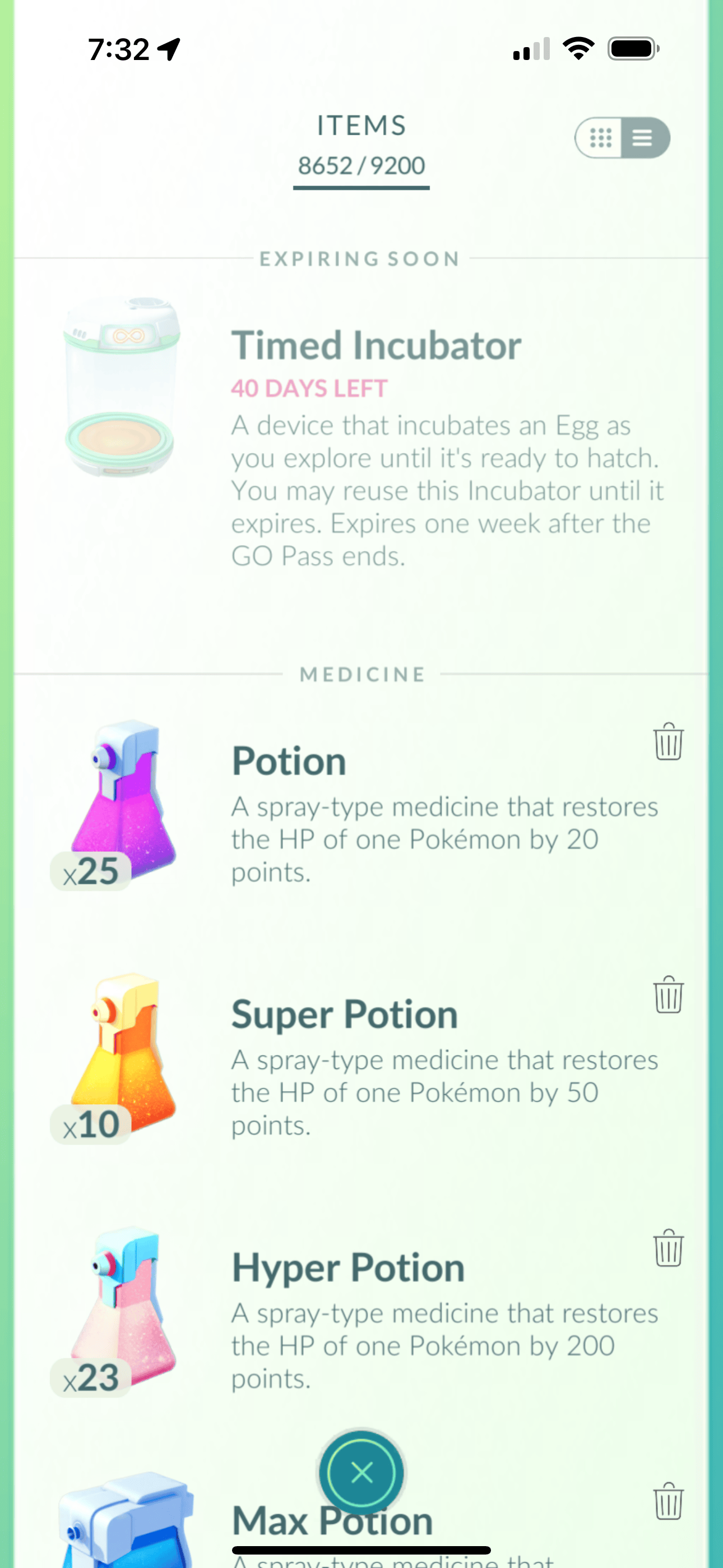Discard Potion using its trash icon
The width and height of the screenshot is (723, 1568).
click(x=668, y=741)
